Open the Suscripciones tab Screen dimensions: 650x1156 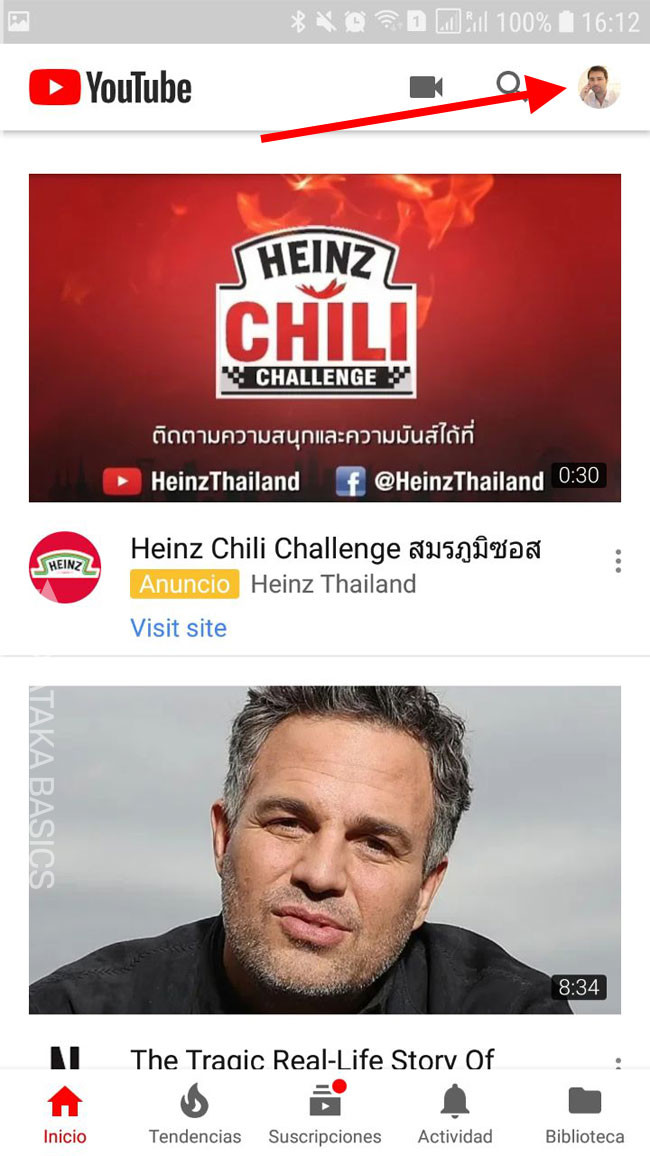tap(325, 1115)
